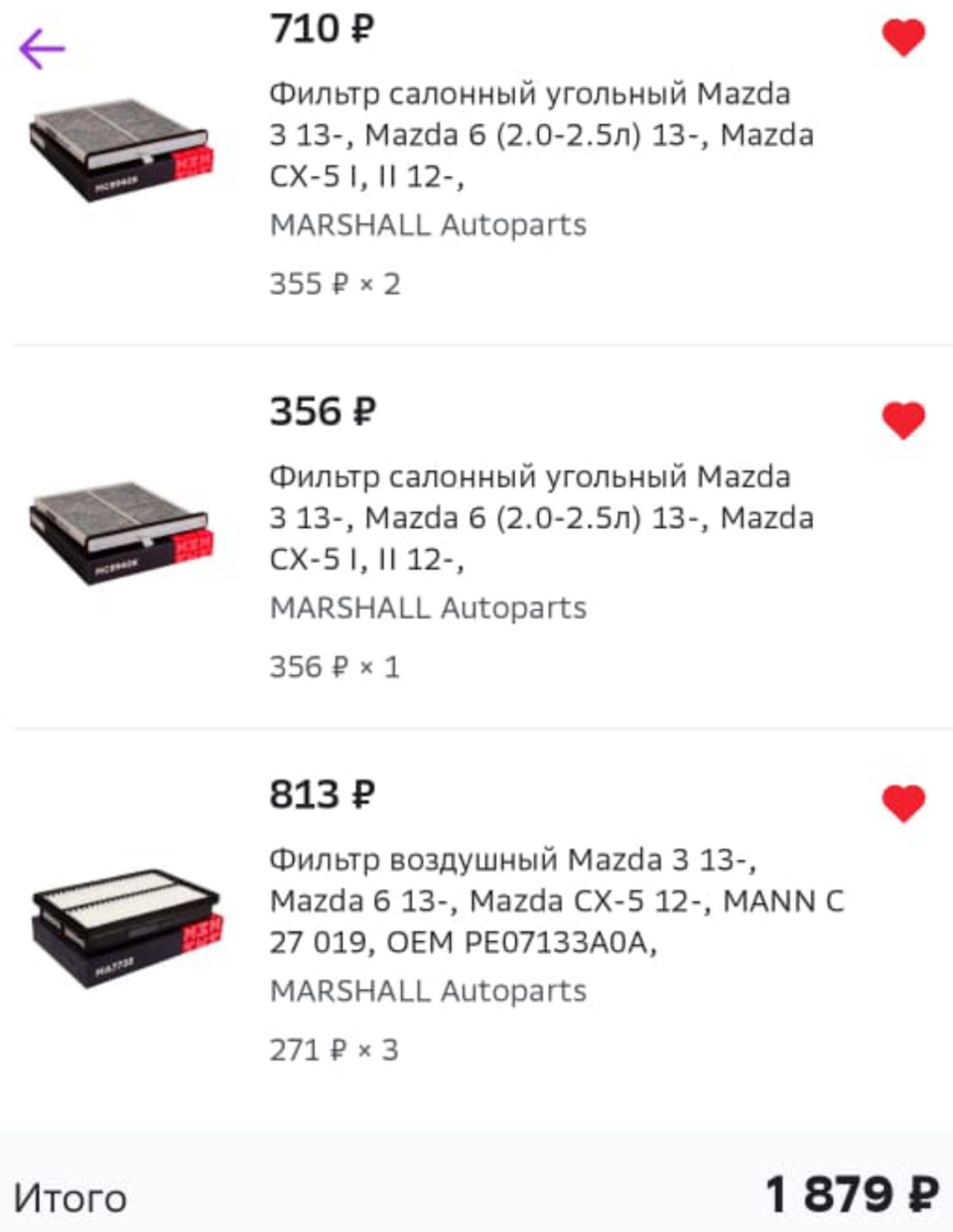Toggle the heart on the 356 ₽ cabin filter
The width and height of the screenshot is (953, 1232).
(x=902, y=421)
